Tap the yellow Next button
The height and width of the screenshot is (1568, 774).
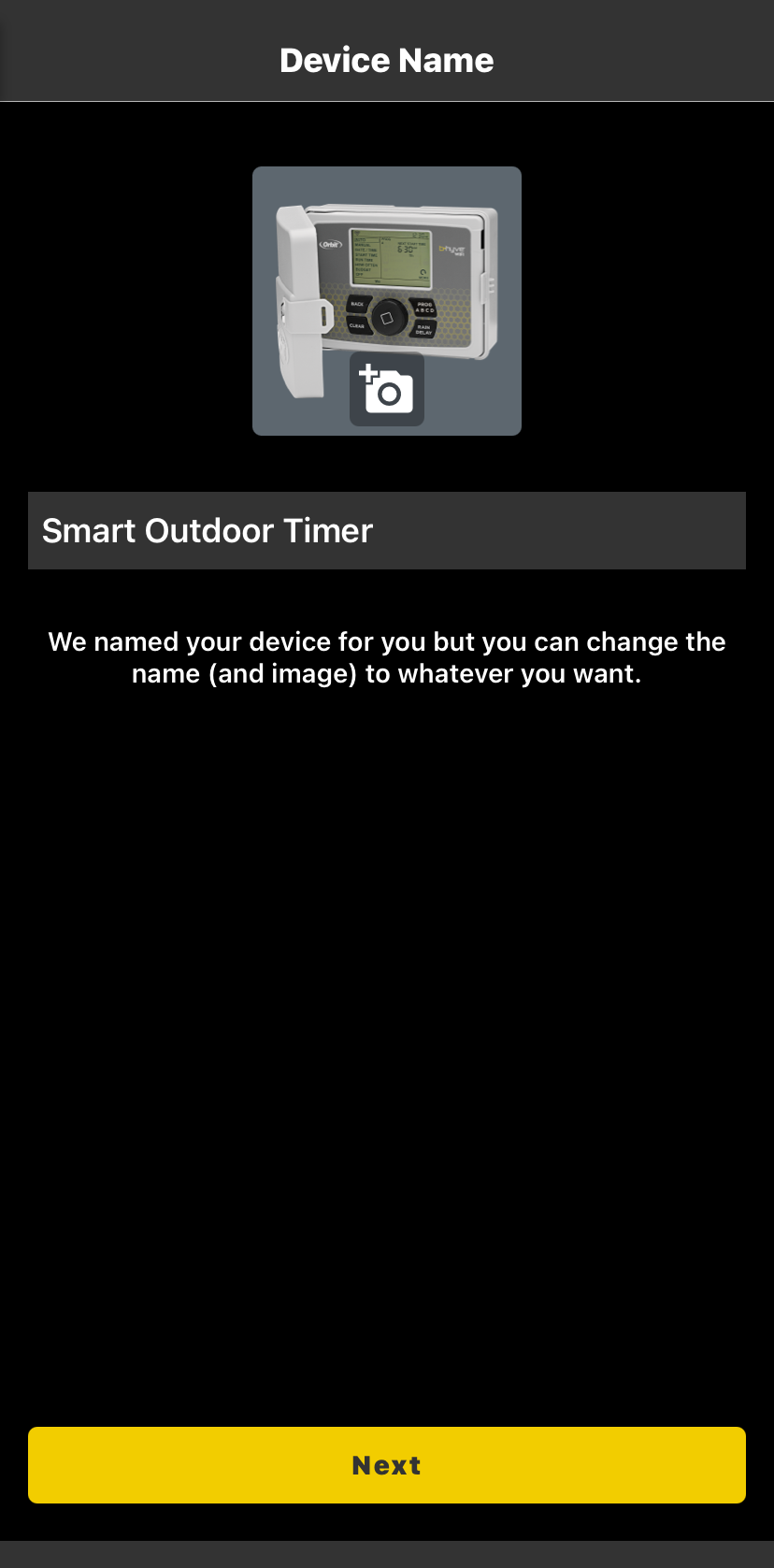(x=386, y=1464)
